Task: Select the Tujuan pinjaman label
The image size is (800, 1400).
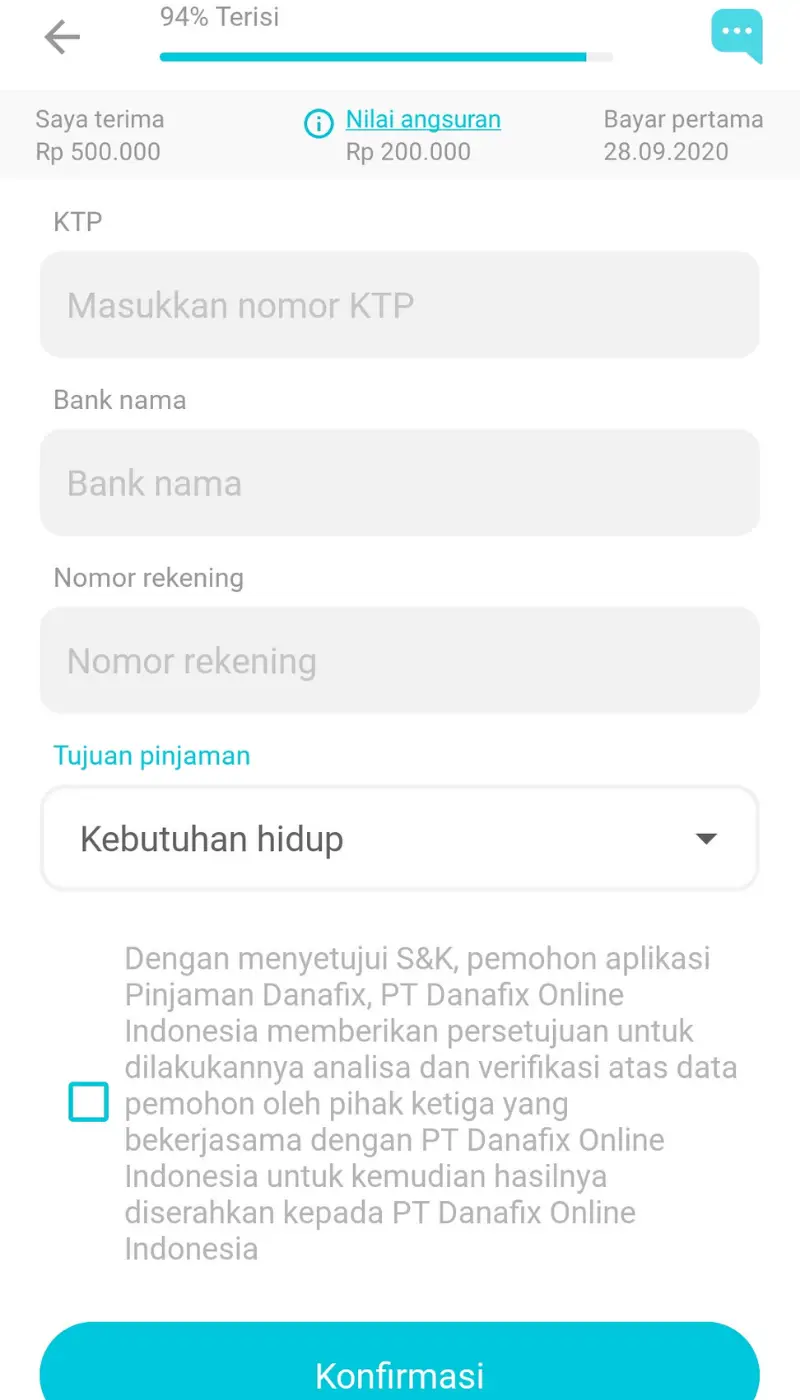Action: pos(151,756)
